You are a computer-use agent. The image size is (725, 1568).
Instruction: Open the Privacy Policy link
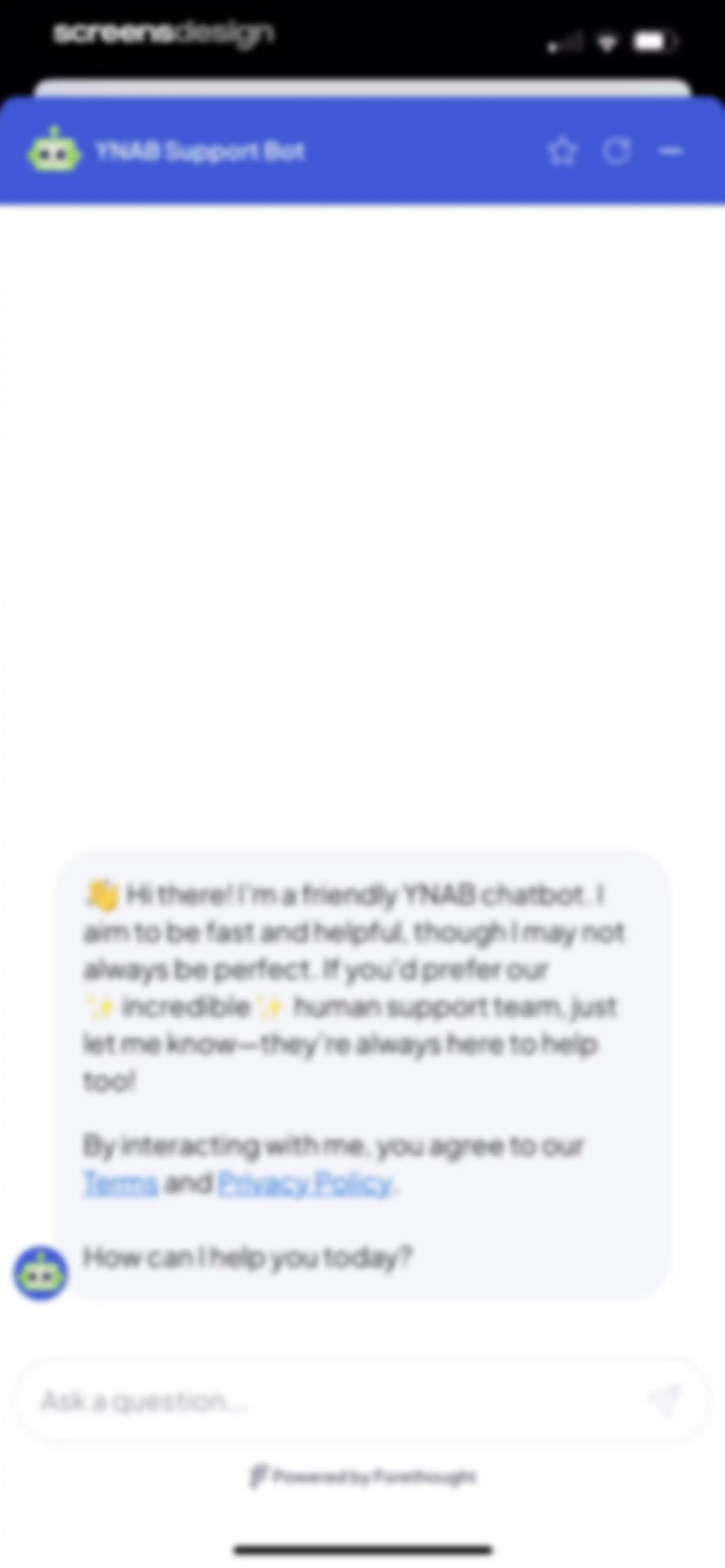(304, 1183)
